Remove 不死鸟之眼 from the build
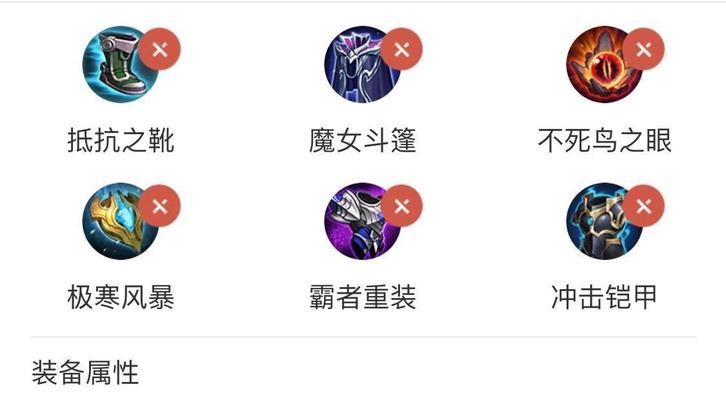 click(x=645, y=49)
